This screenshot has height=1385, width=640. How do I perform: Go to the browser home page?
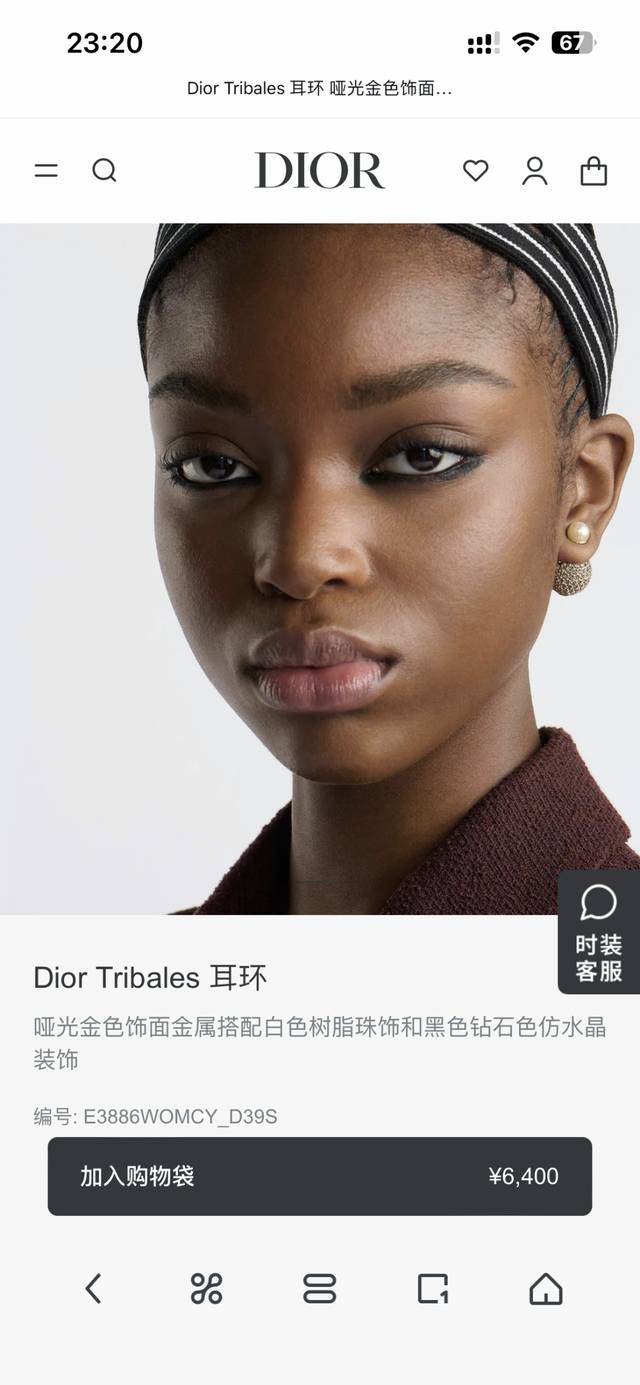pos(546,1288)
